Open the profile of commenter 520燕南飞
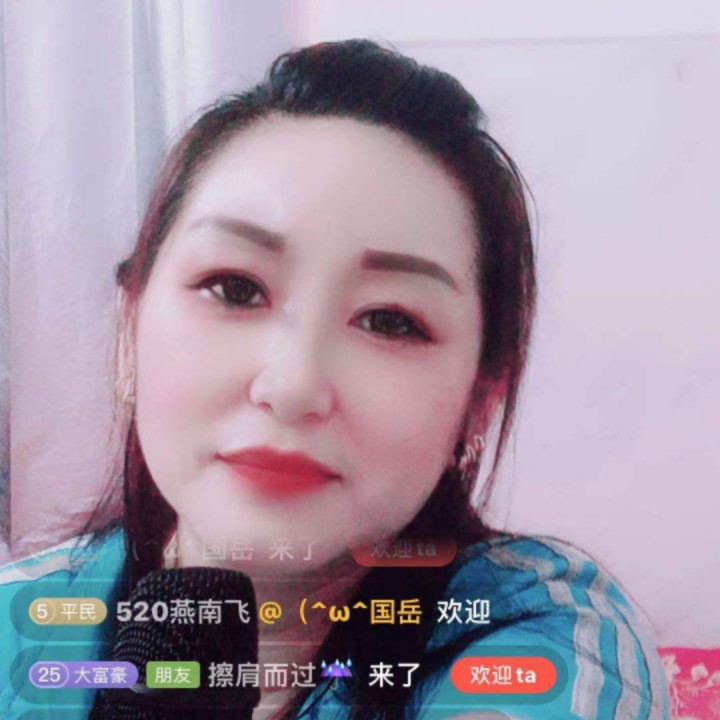This screenshot has height=720, width=720. [x=183, y=612]
